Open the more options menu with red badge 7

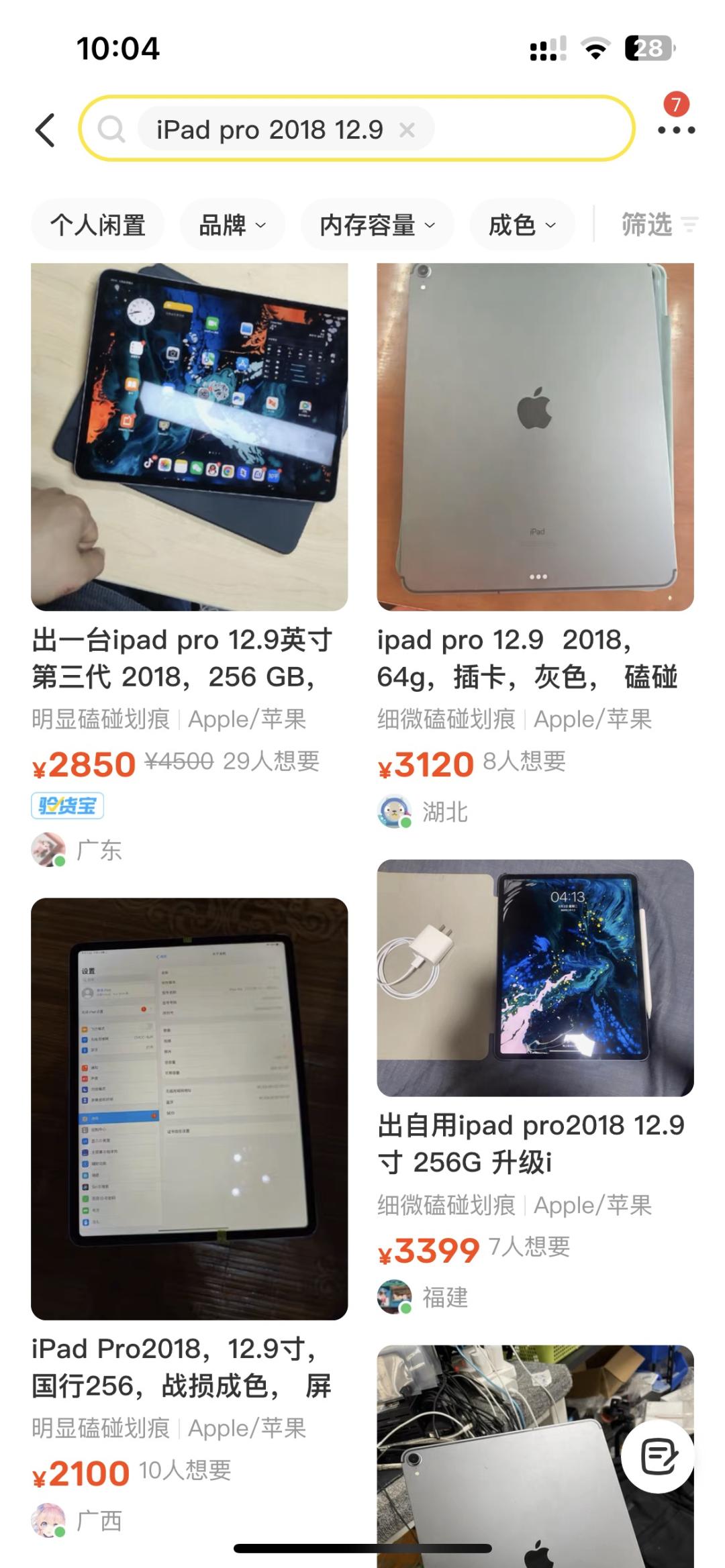(679, 132)
